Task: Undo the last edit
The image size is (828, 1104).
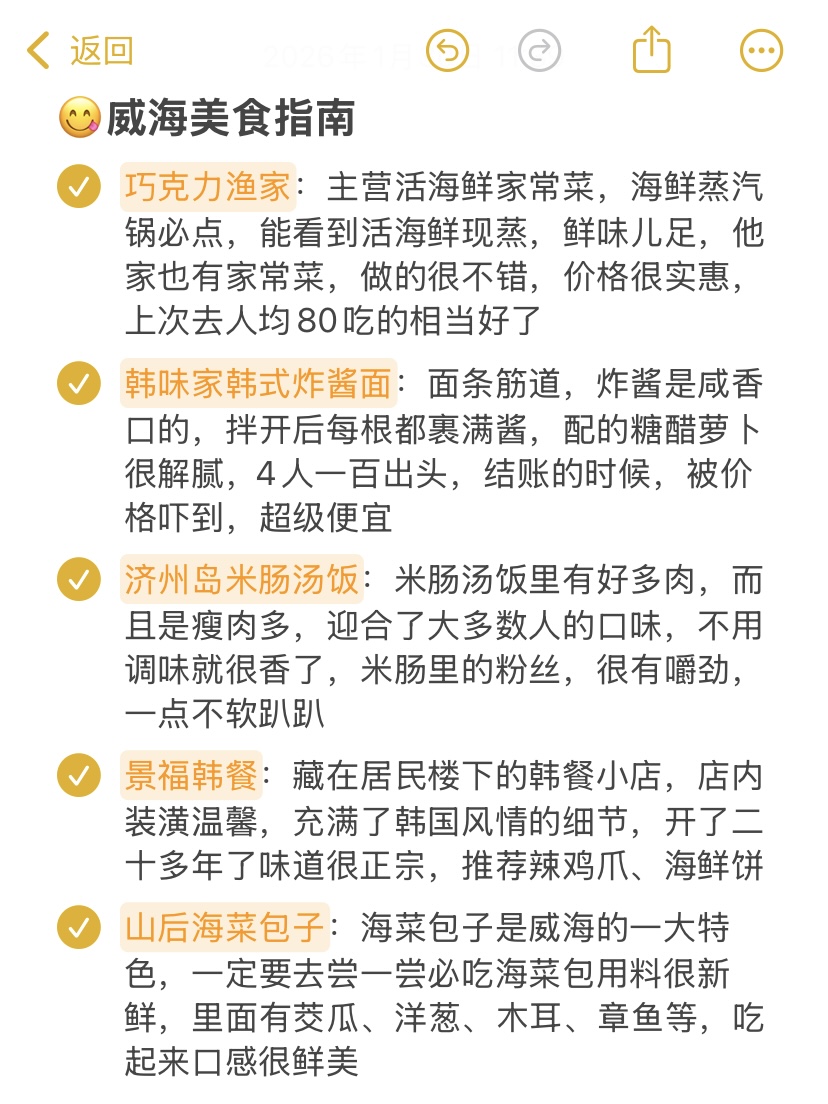Action: pos(448,51)
